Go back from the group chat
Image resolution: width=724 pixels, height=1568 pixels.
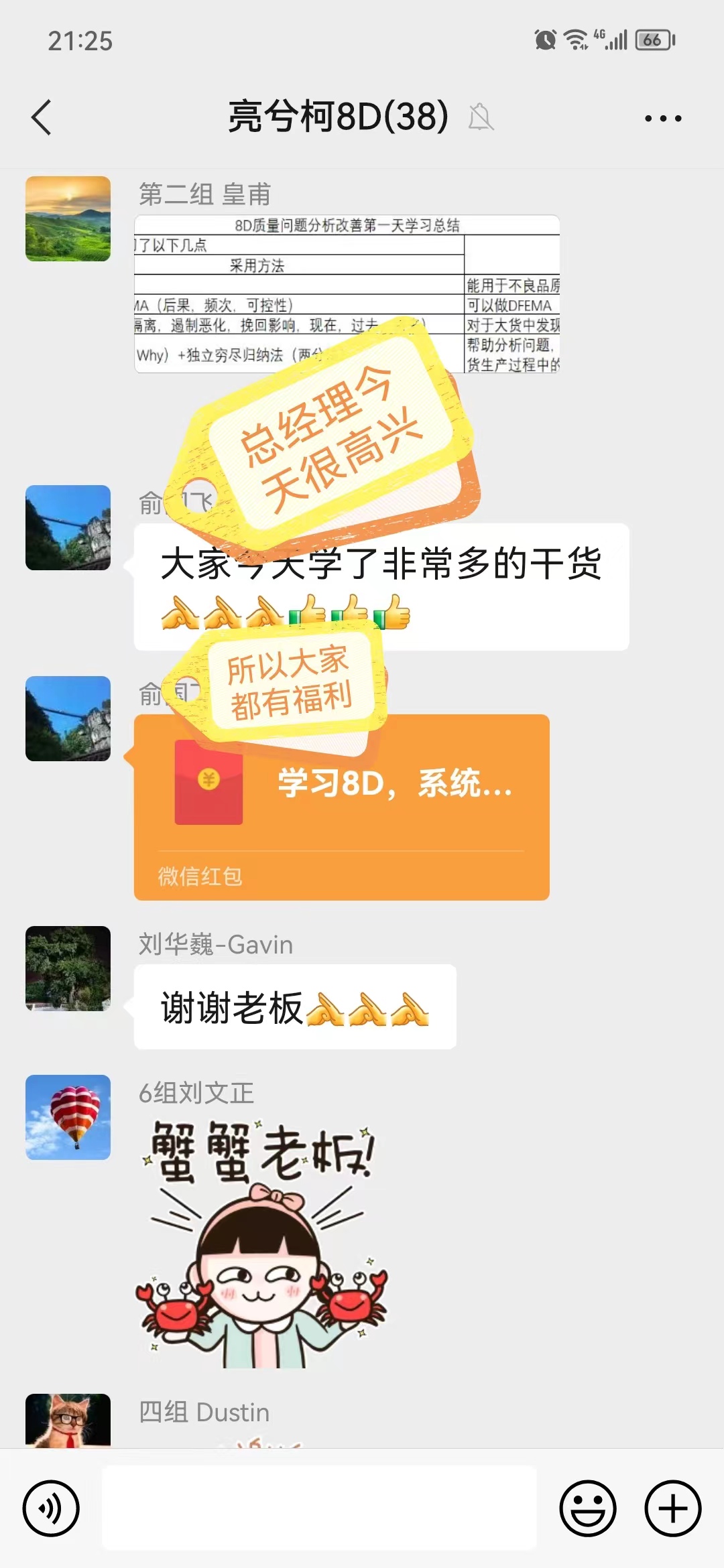click(x=42, y=118)
